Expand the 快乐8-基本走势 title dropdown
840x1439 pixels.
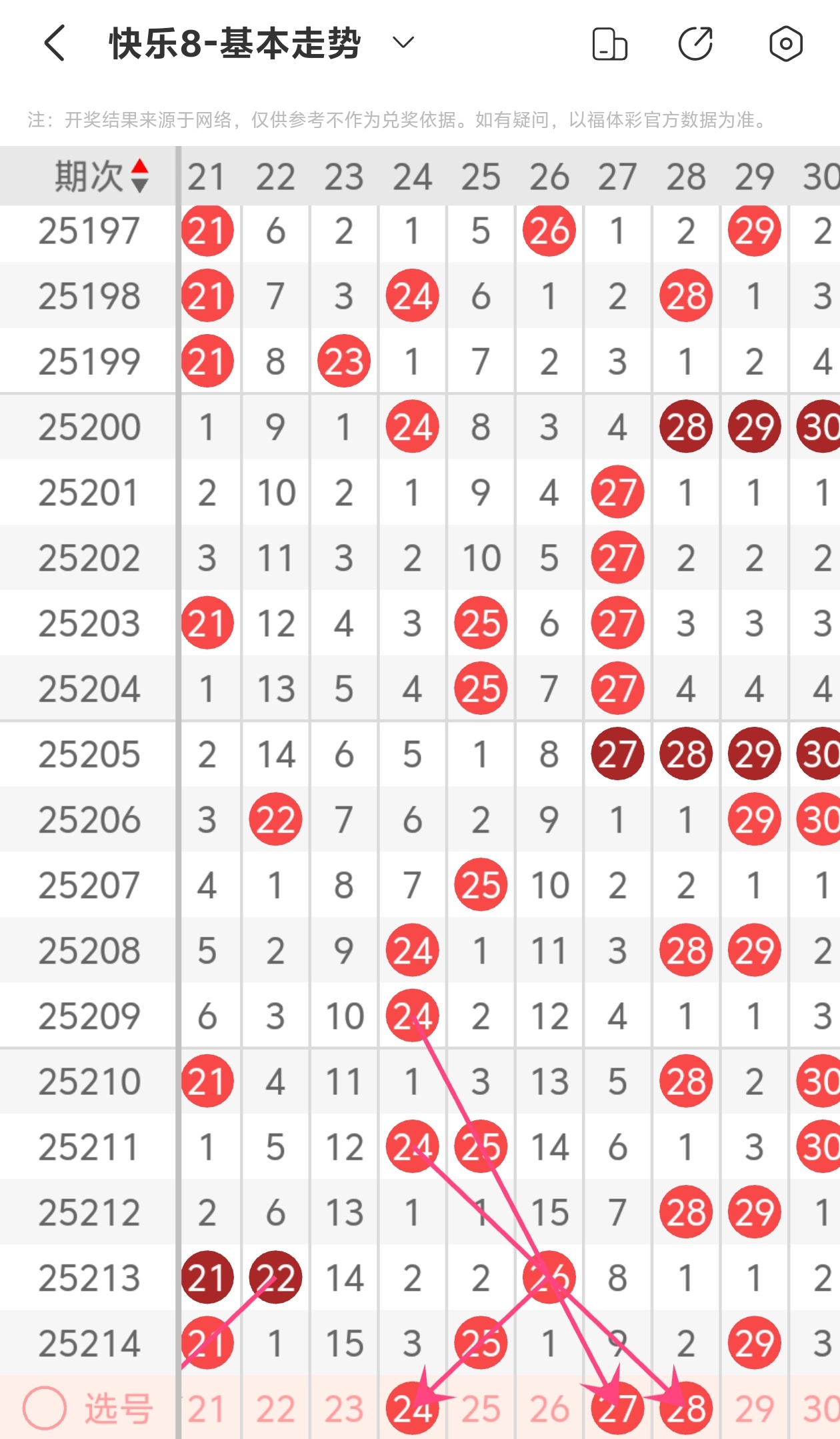403,43
